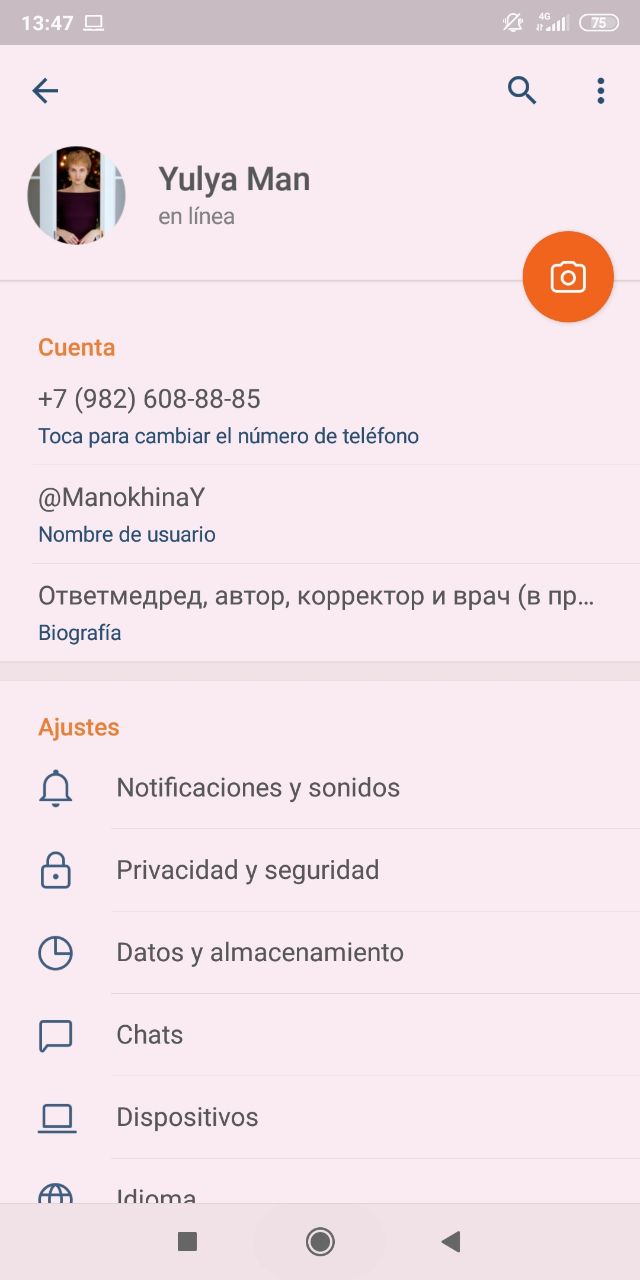Tap the orange camera button to set photo

pyautogui.click(x=568, y=277)
